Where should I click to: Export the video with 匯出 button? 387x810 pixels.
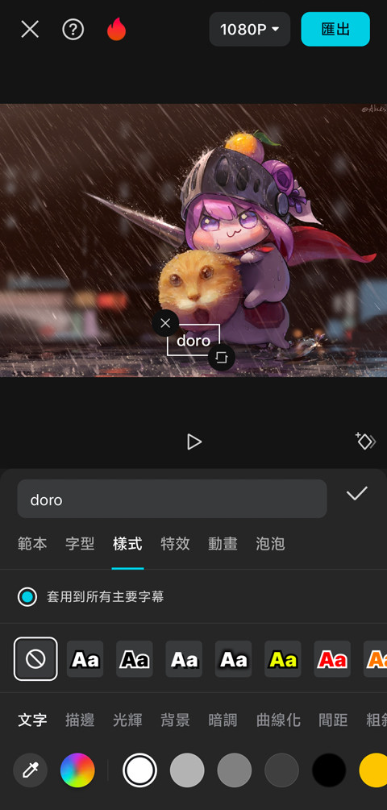click(335, 29)
